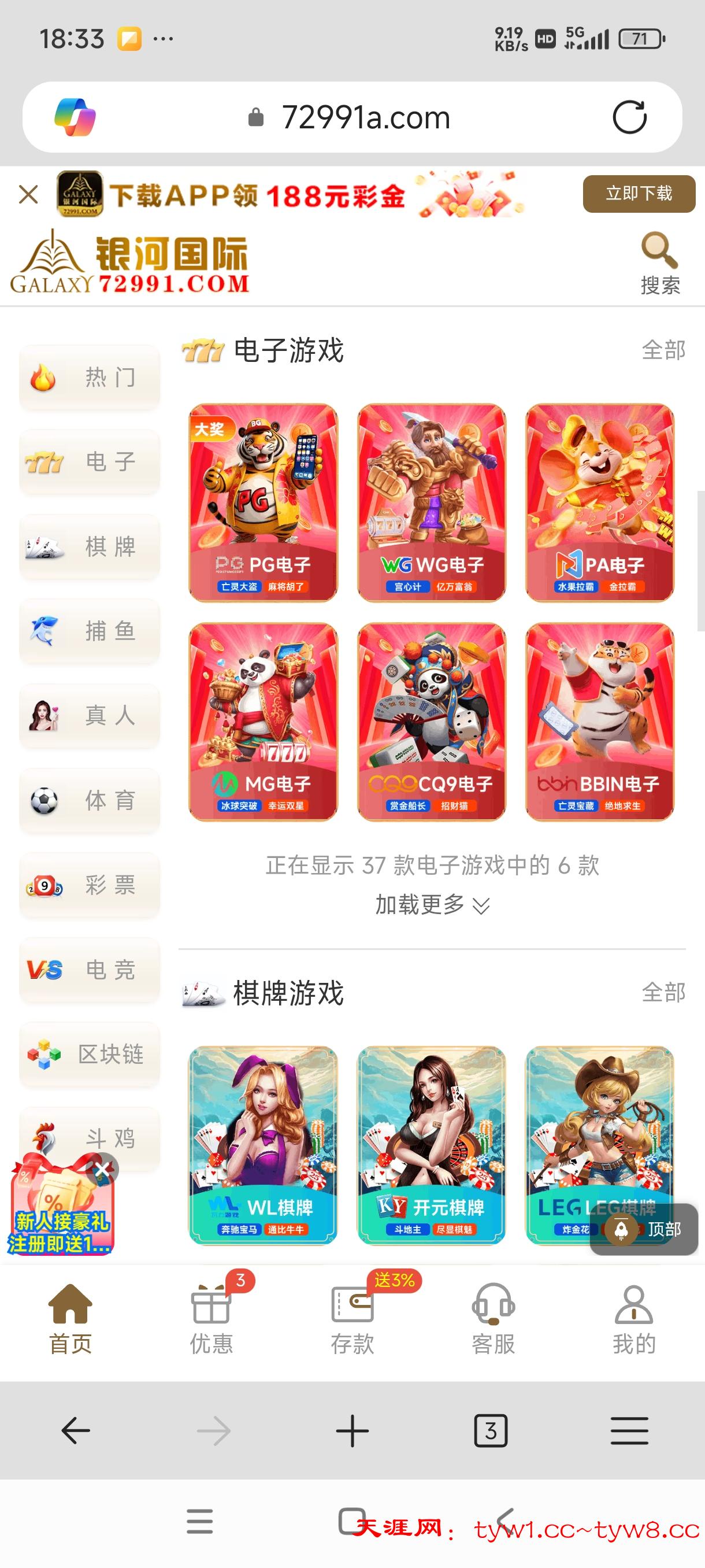Tap the 立即下载 button
This screenshot has height=1568, width=705.
(x=639, y=194)
